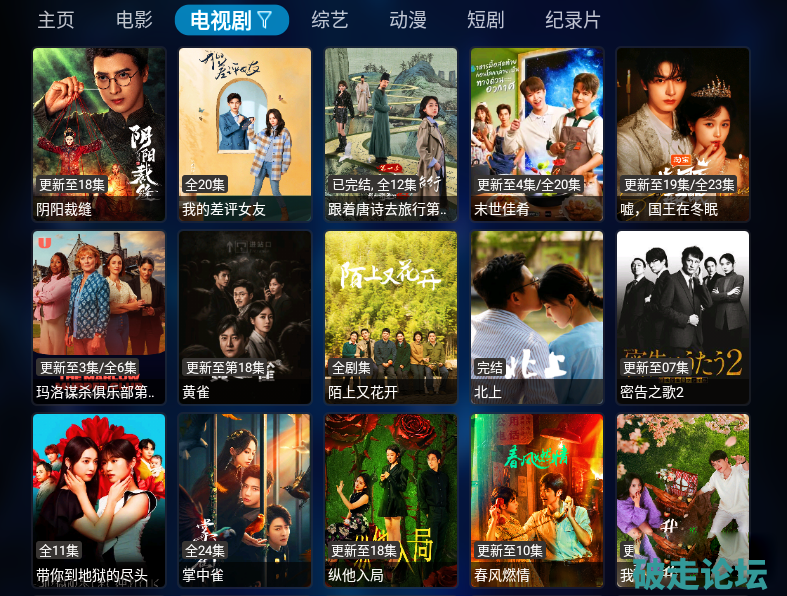Switch to the 综艺 tab
Image resolution: width=787 pixels, height=596 pixels.
coord(330,20)
